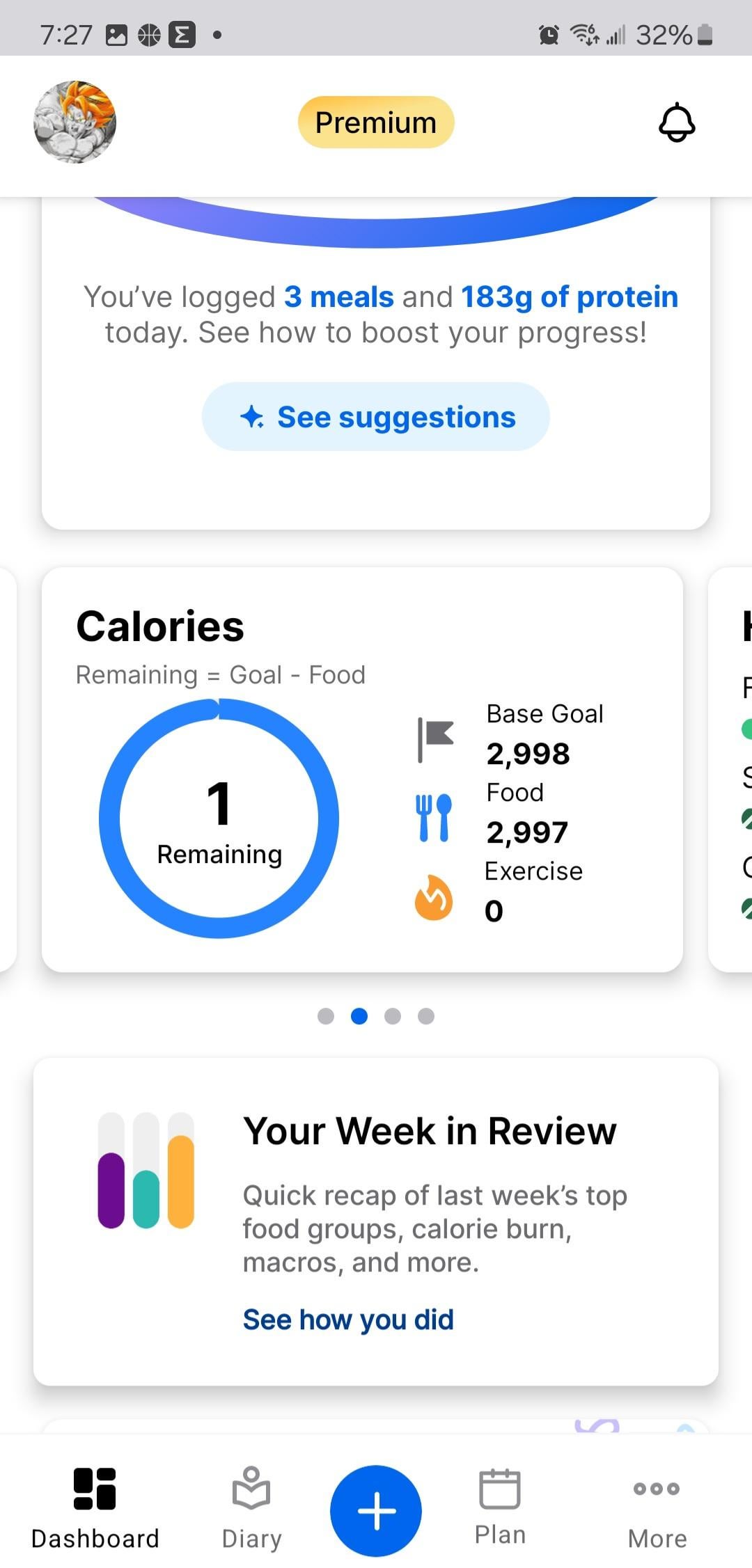Open the profile avatar picture
The height and width of the screenshot is (1568, 752).
[x=75, y=122]
